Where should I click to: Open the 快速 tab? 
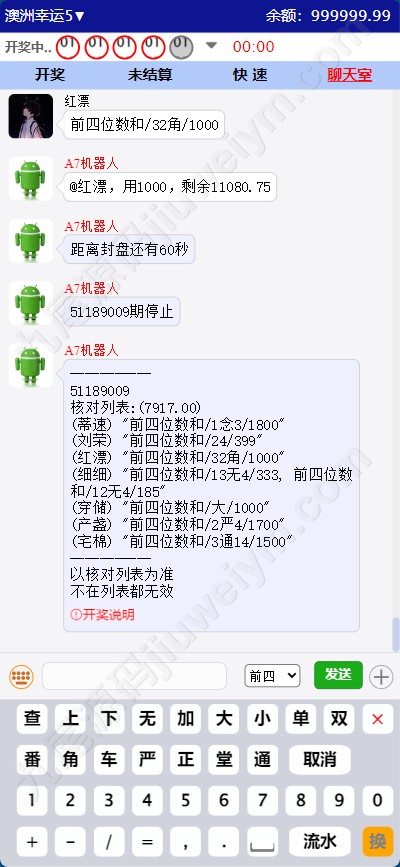point(250,75)
